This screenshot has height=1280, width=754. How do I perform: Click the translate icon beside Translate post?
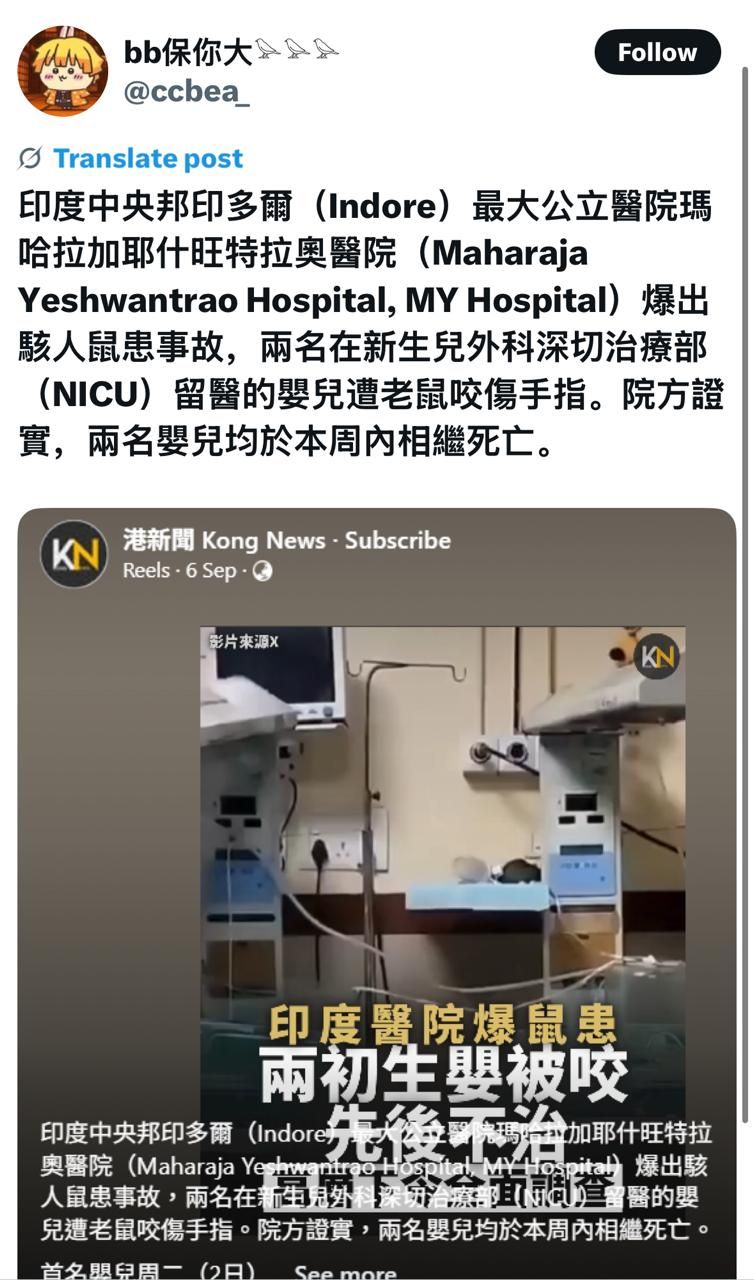[x=33, y=158]
